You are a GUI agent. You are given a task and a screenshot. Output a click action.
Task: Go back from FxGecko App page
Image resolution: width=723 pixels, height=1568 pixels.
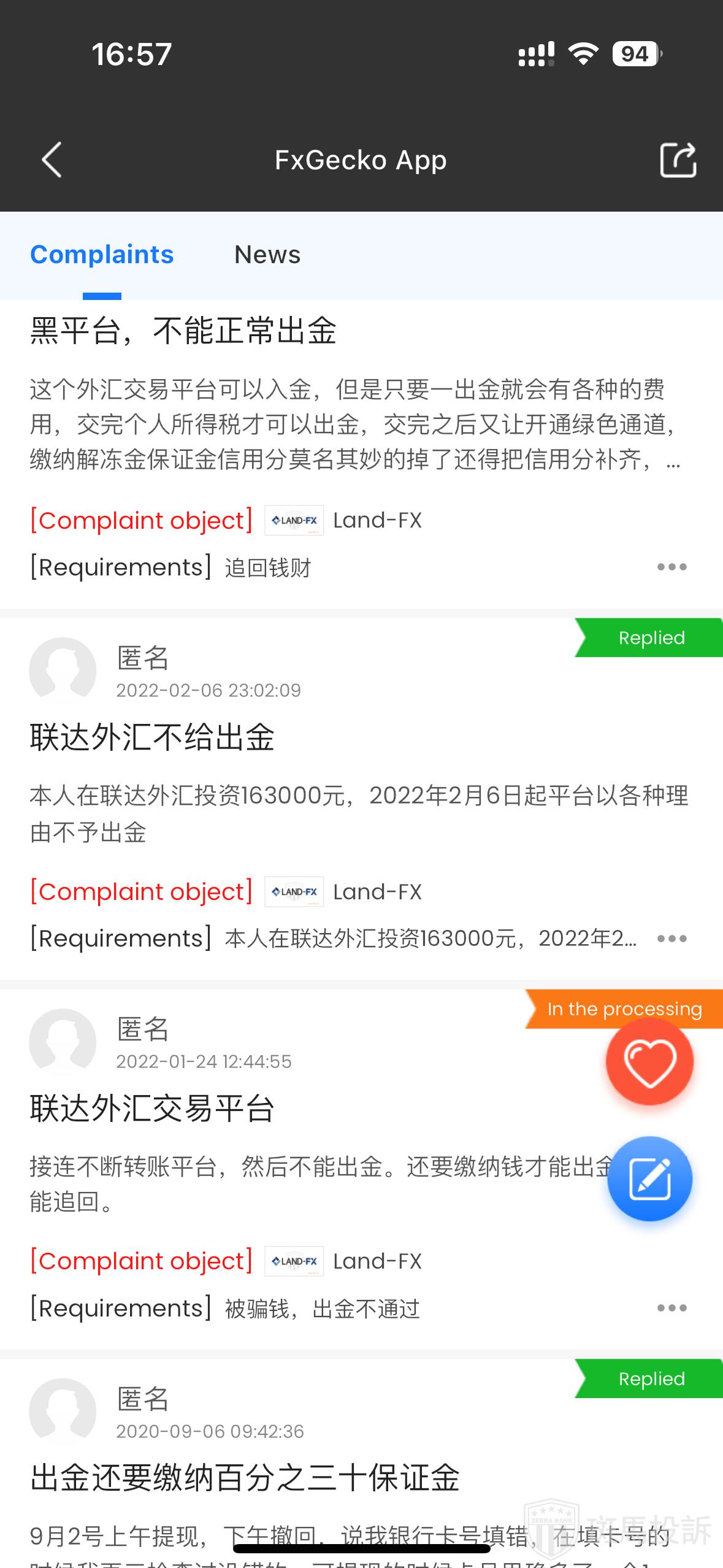tap(52, 160)
